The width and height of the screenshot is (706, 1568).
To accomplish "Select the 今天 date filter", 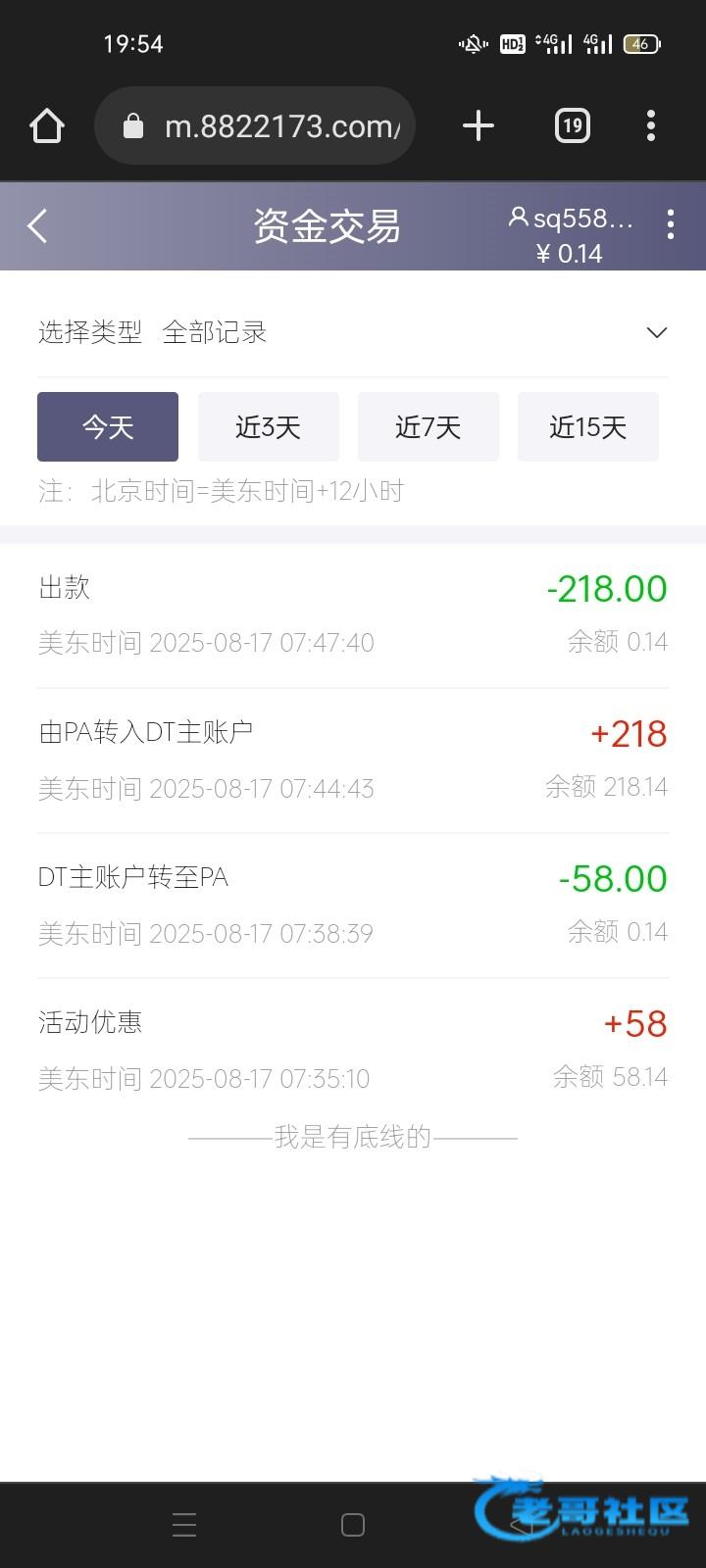I will (108, 426).
